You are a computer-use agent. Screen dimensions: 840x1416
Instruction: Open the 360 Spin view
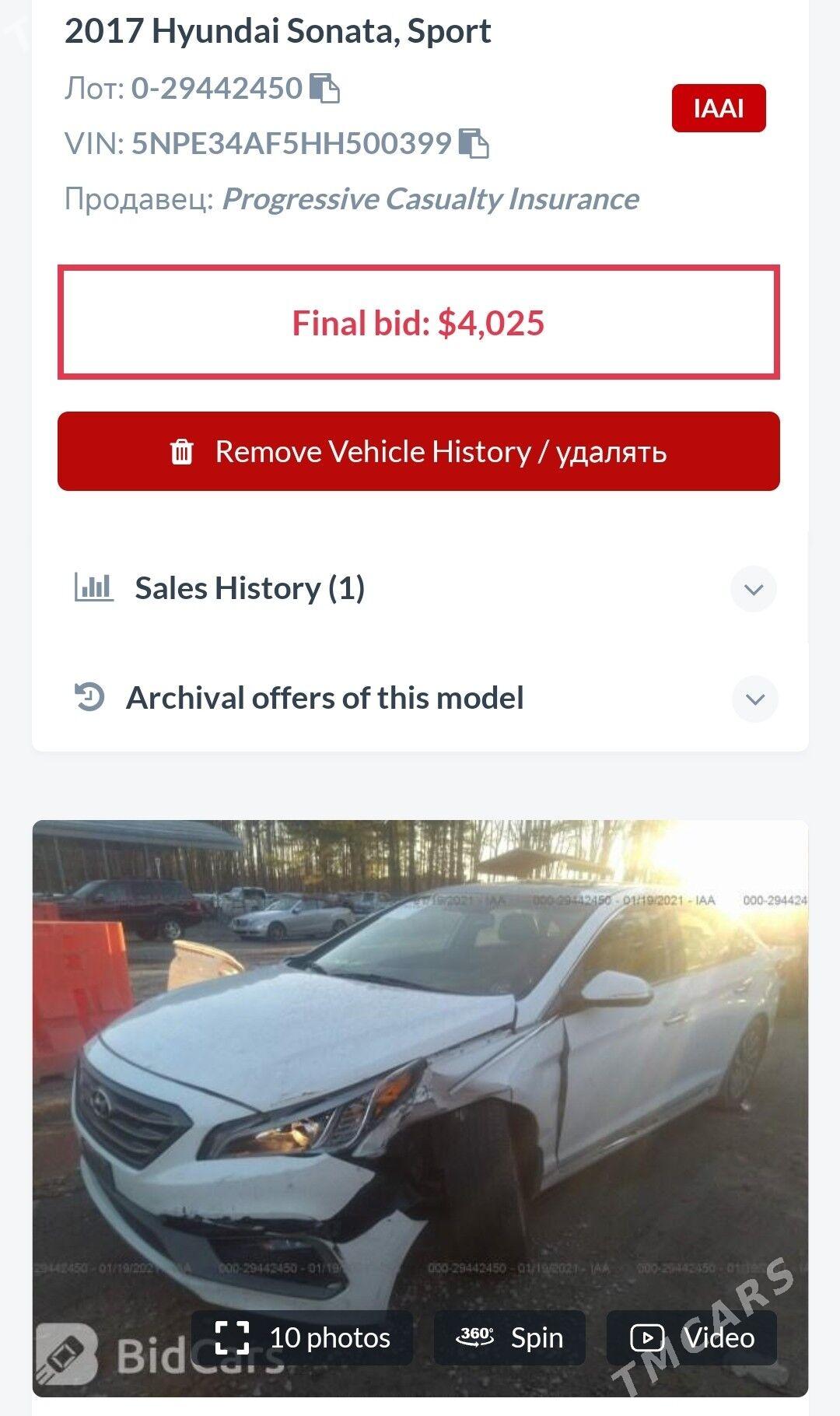509,1337
